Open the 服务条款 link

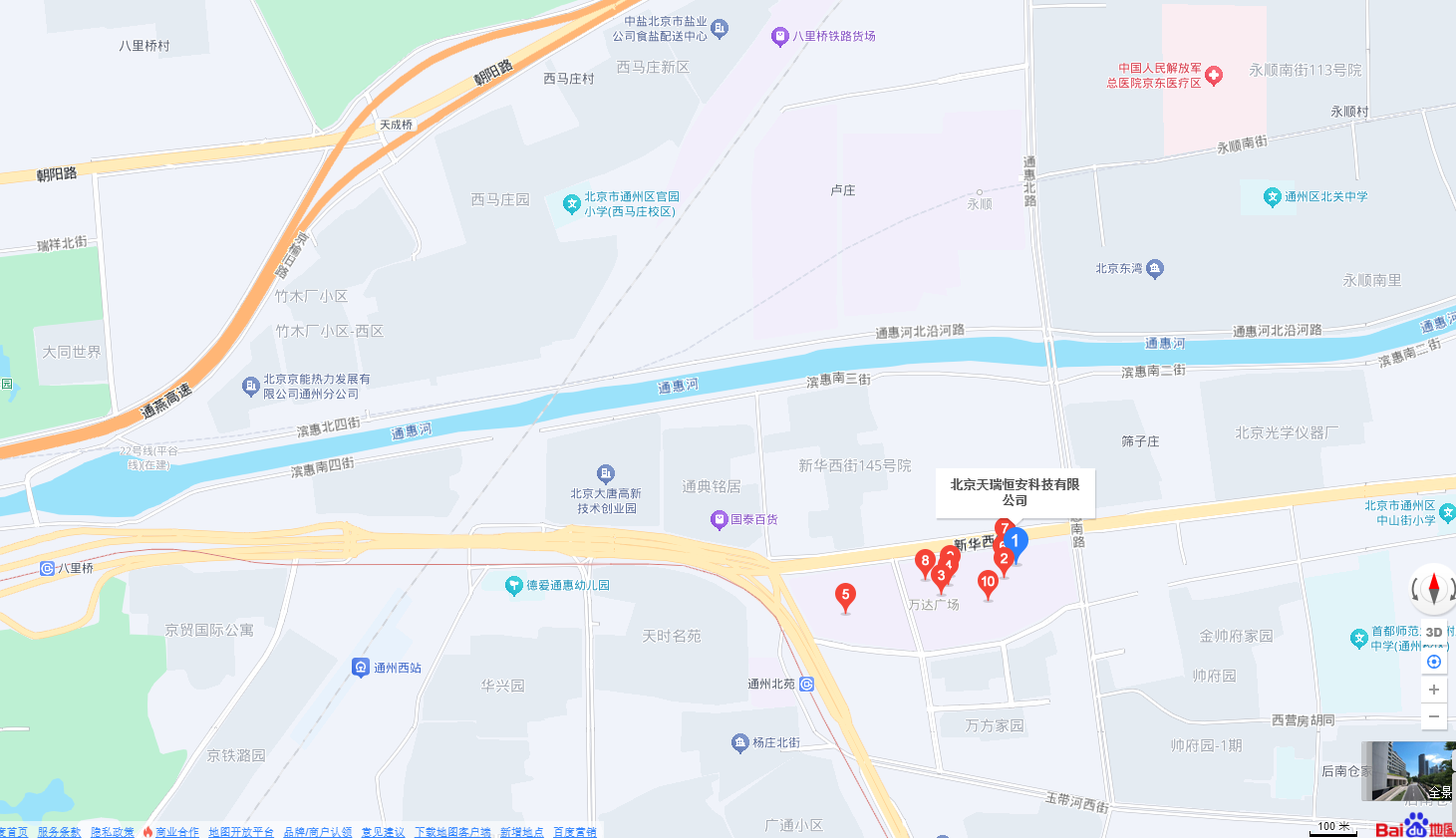coord(59,832)
